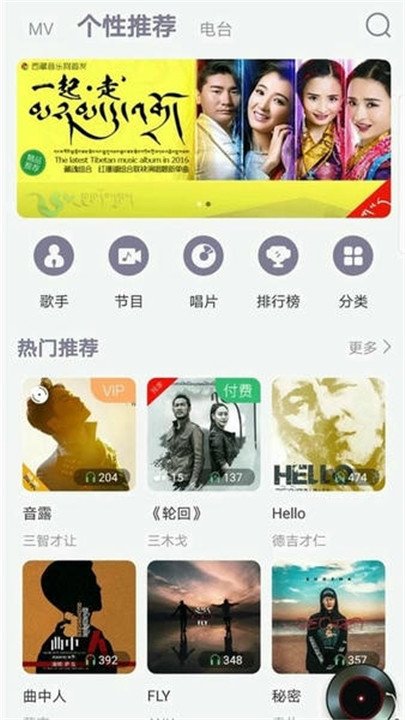The image size is (405, 720).
Task: Open the search icon
Action: click(x=378, y=25)
